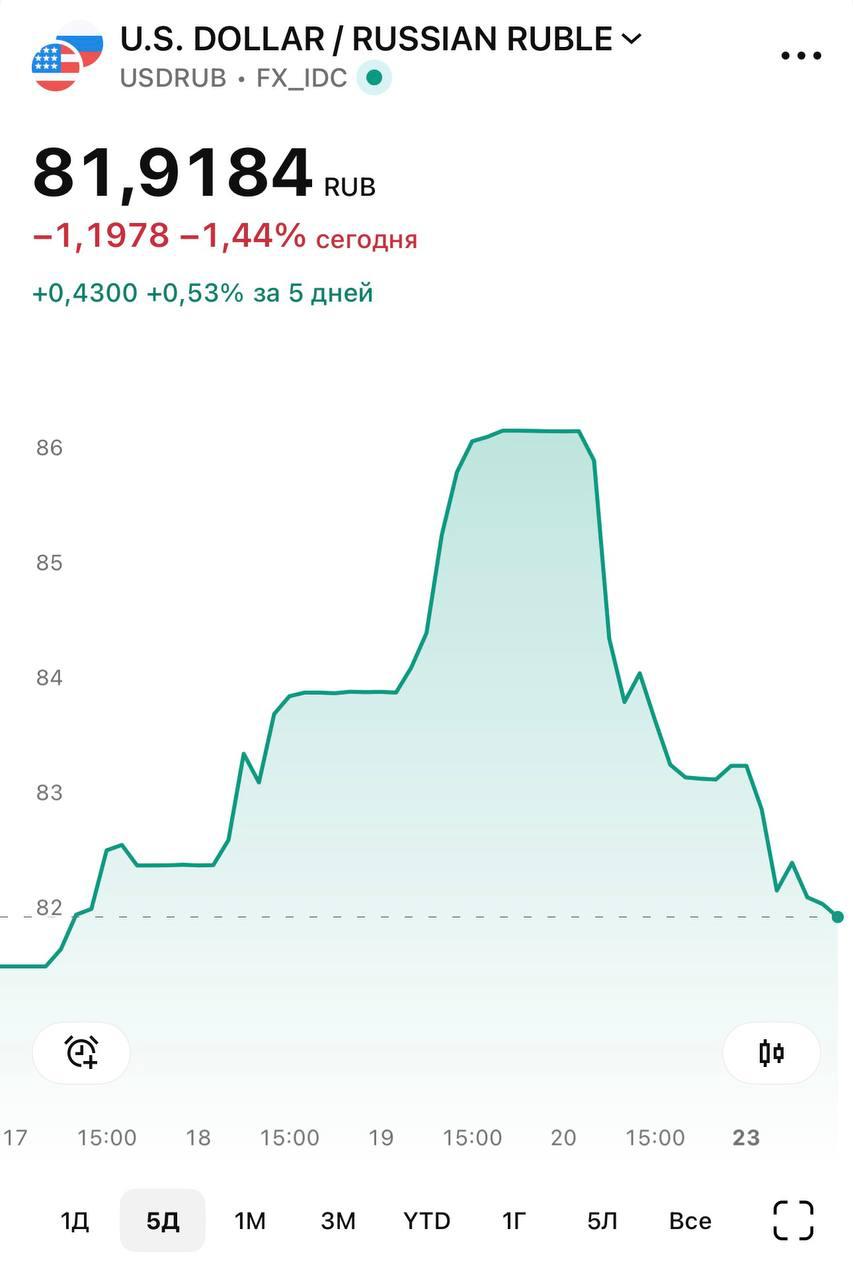The height and width of the screenshot is (1280, 853).
Task: Show the Все (all time) range
Action: click(x=690, y=1221)
